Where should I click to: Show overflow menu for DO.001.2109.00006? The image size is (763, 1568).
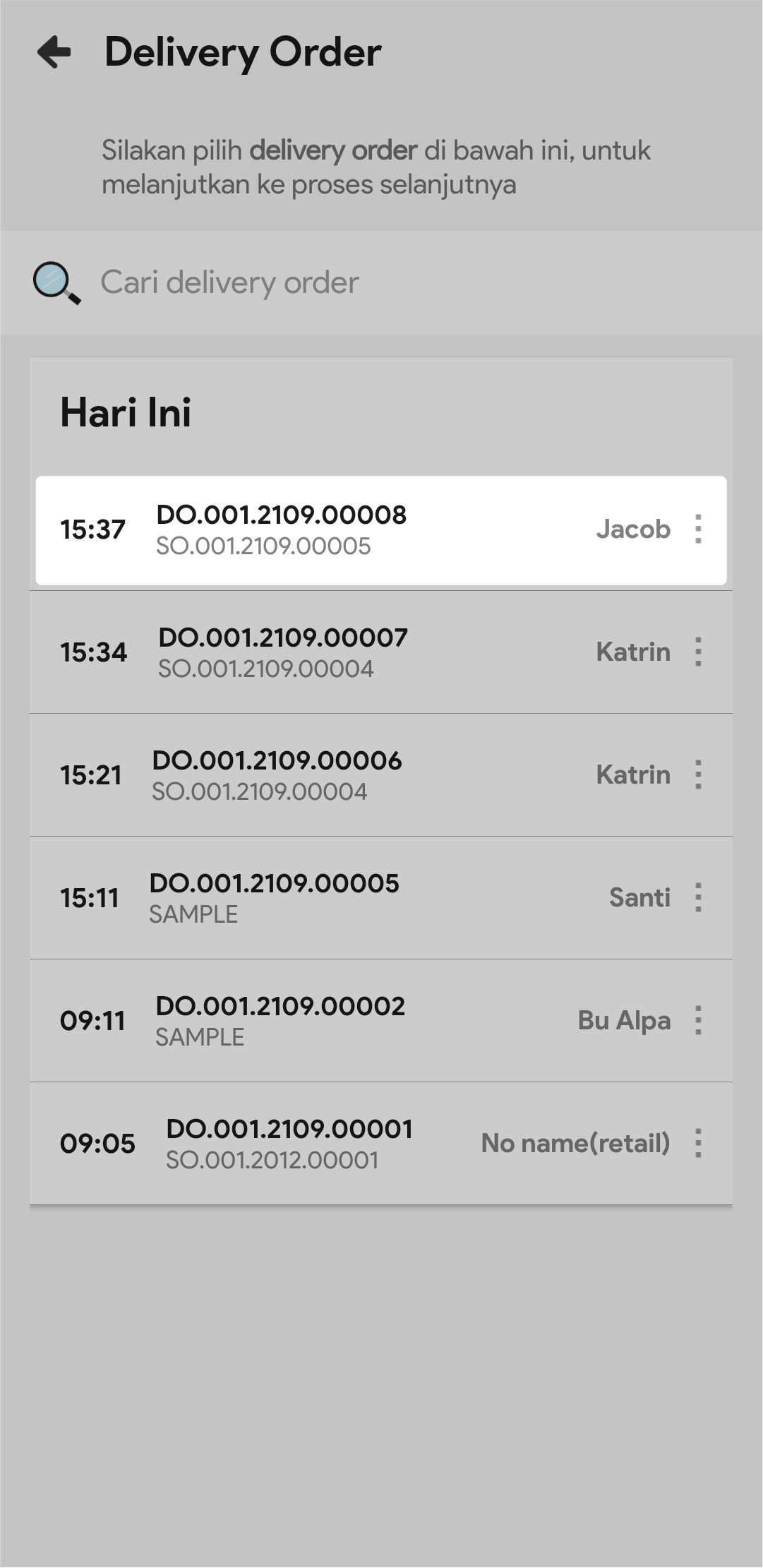(x=698, y=774)
